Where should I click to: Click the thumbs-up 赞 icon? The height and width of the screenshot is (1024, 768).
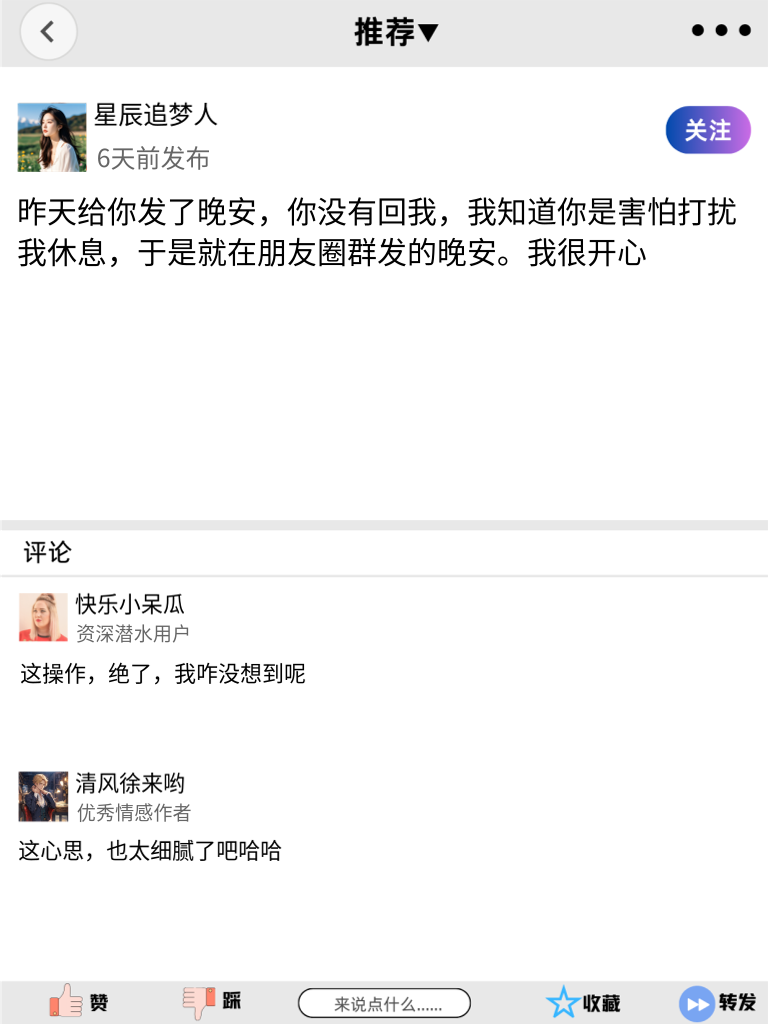[65, 1001]
